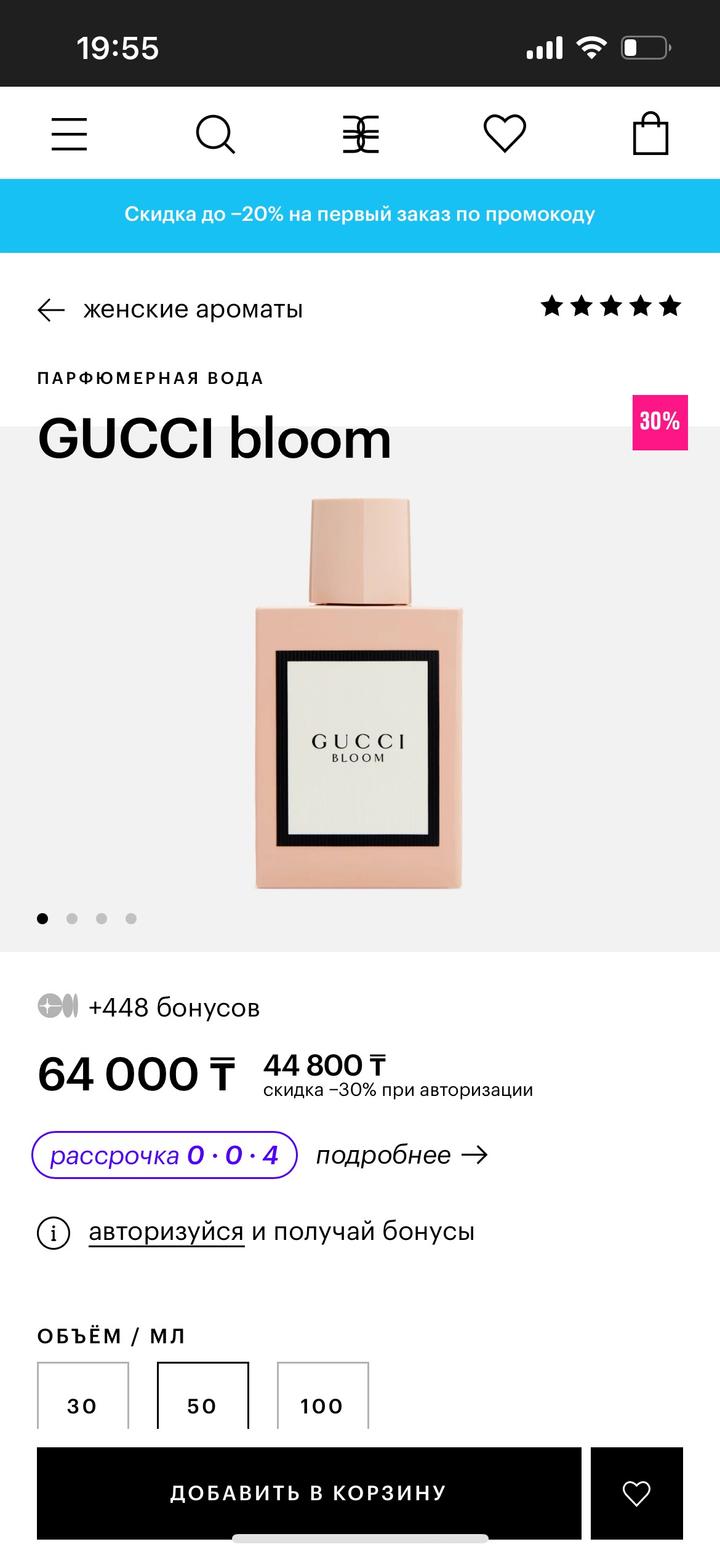Add perfume to wishlist with bottom heart
The image size is (720, 1558).
tap(636, 1493)
